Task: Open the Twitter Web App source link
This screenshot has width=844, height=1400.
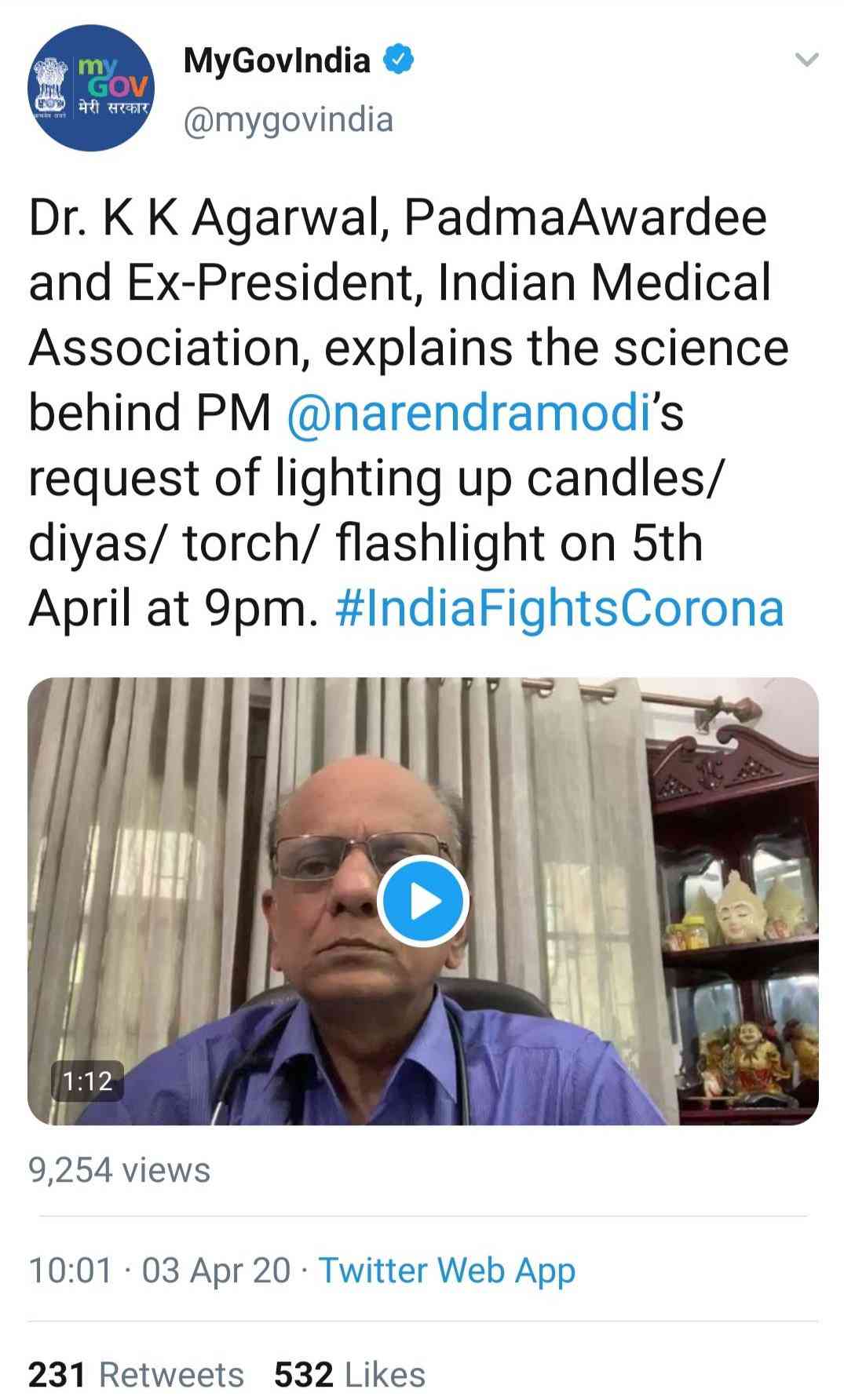Action: tap(447, 1270)
